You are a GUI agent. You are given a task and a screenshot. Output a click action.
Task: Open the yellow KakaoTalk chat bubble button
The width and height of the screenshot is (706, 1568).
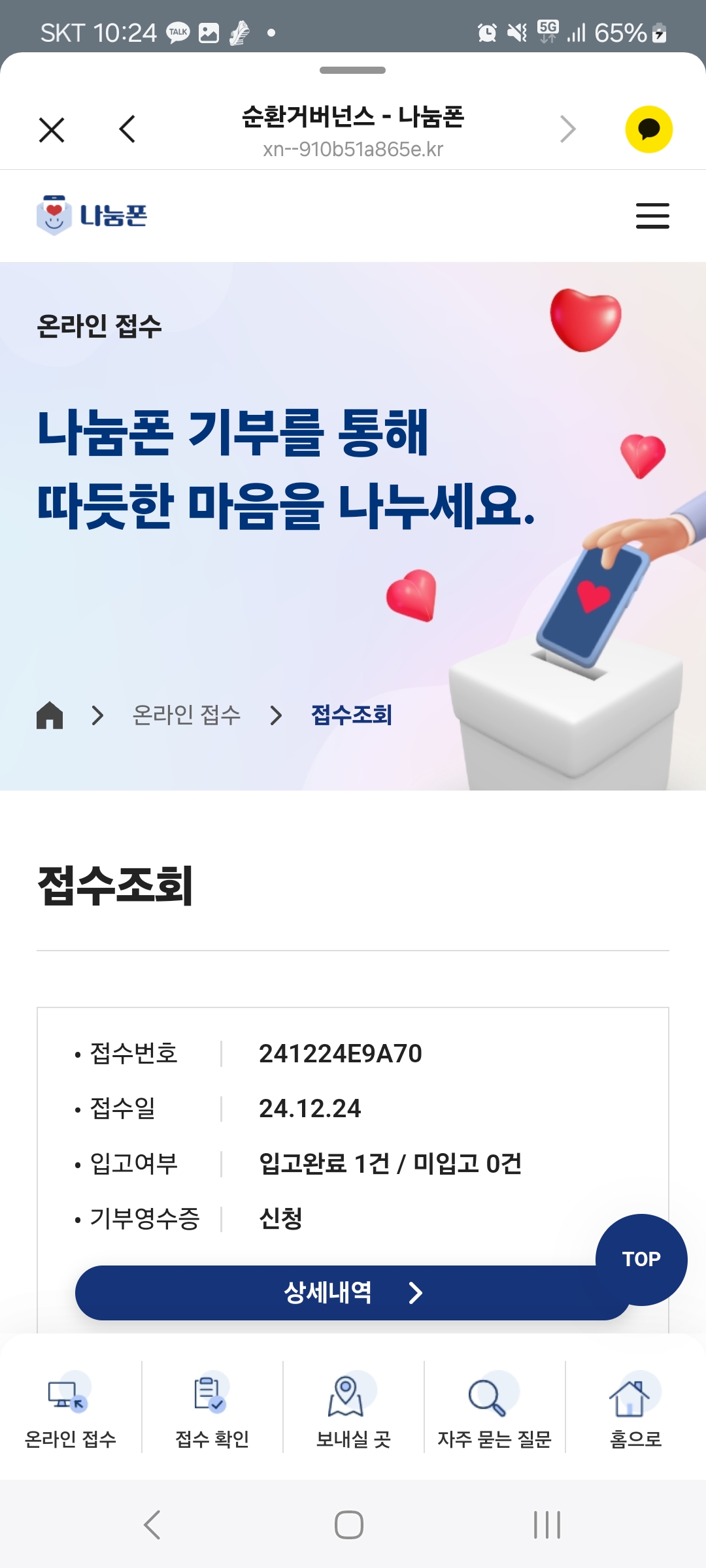(x=648, y=129)
